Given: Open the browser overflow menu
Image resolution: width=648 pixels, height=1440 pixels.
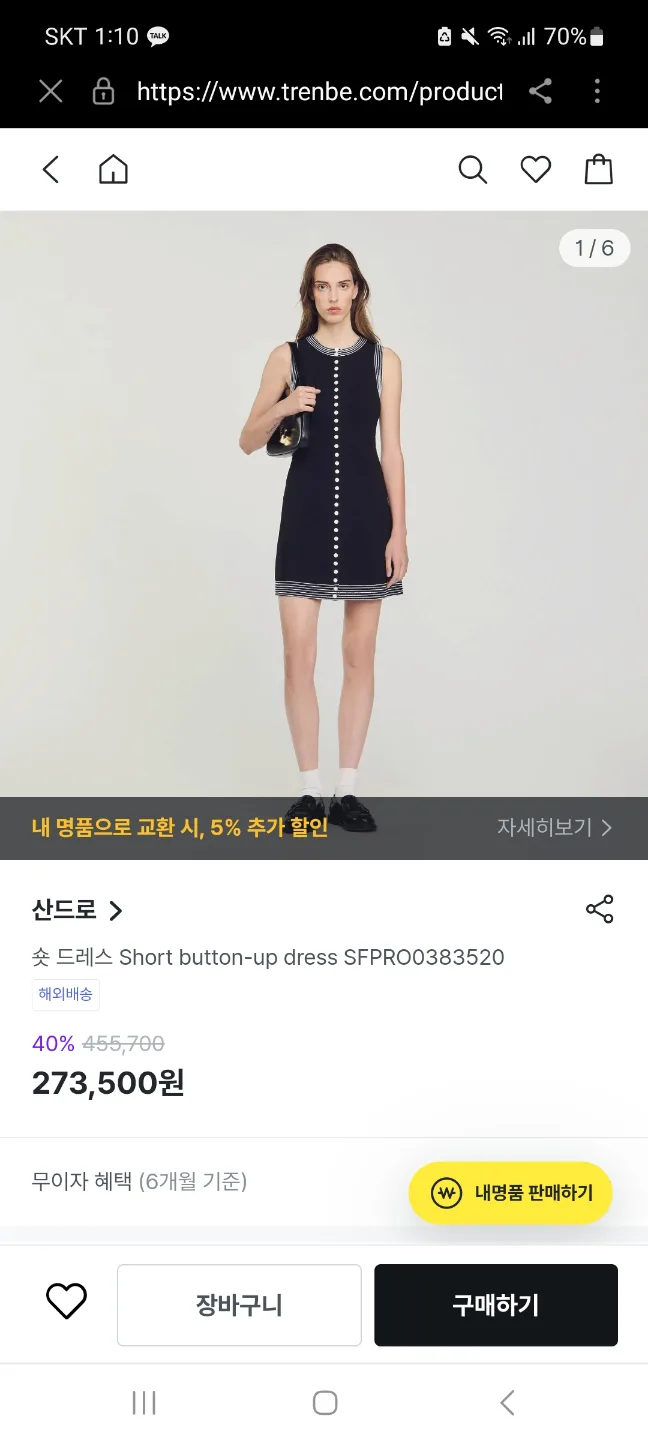Looking at the screenshot, I should click(x=597, y=92).
